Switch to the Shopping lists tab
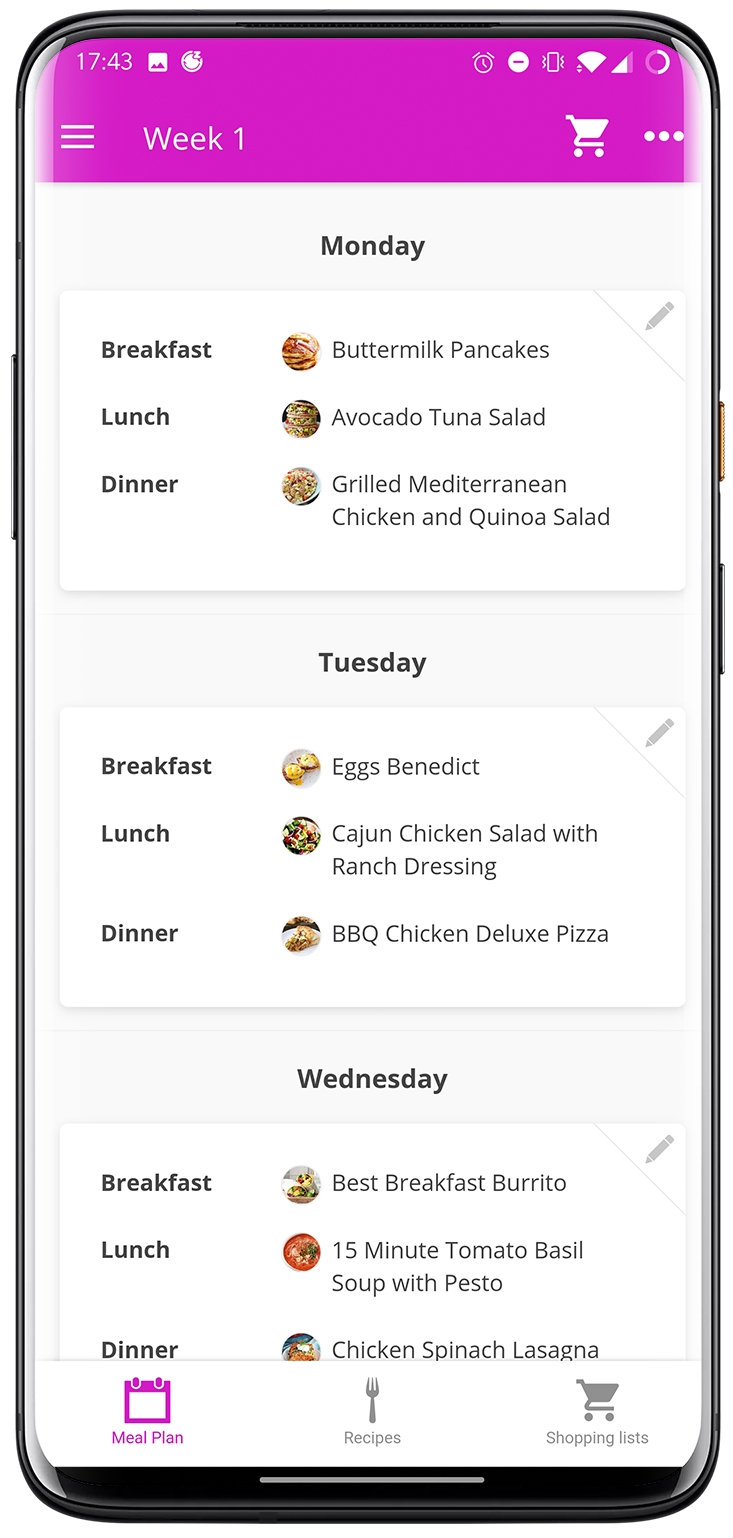This screenshot has width=733, height=1538. pyautogui.click(x=597, y=1411)
